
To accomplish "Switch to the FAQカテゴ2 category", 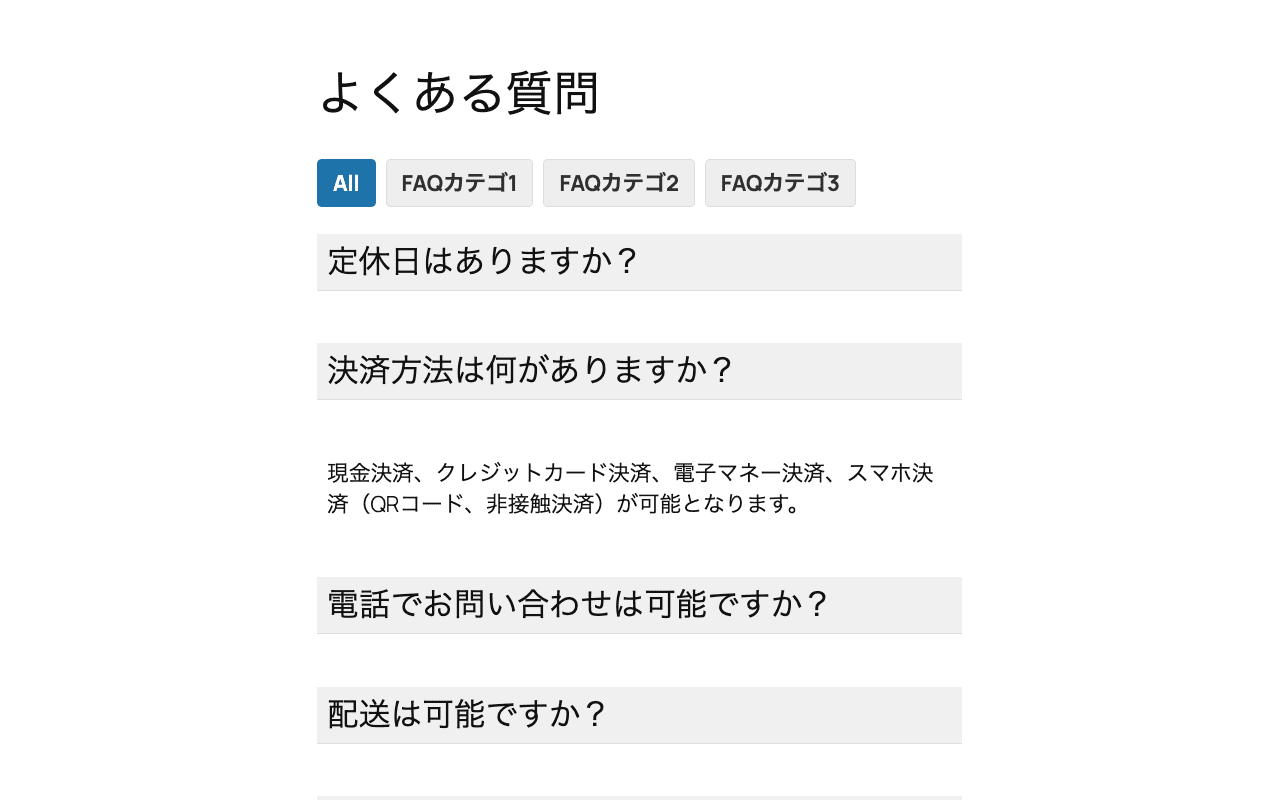I will (x=618, y=183).
